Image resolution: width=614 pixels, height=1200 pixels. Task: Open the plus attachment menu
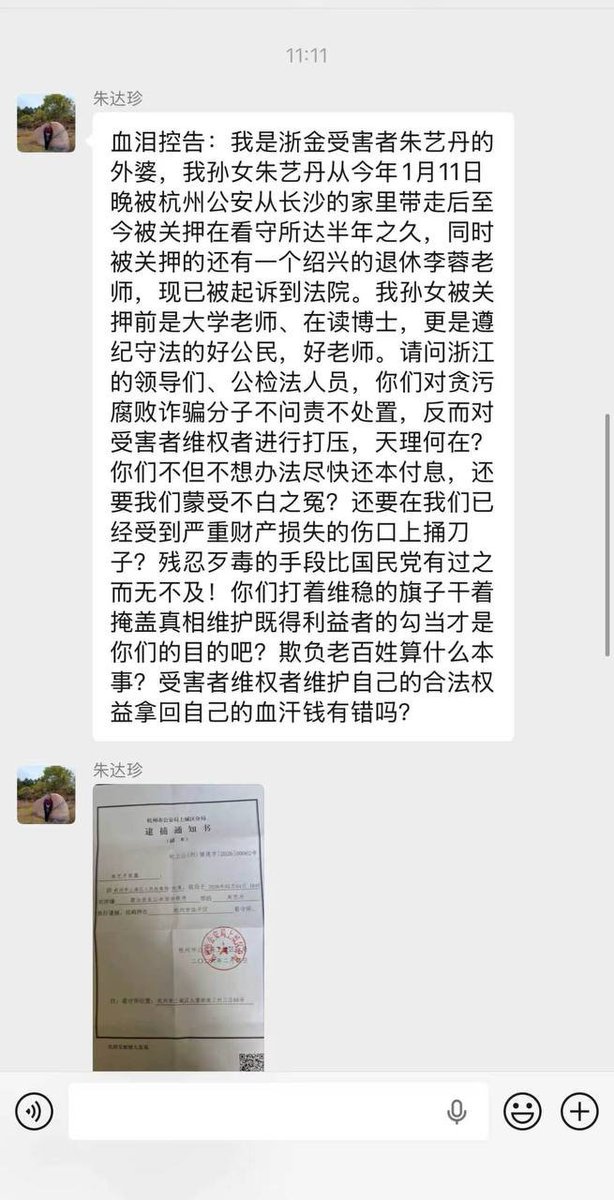(579, 1111)
